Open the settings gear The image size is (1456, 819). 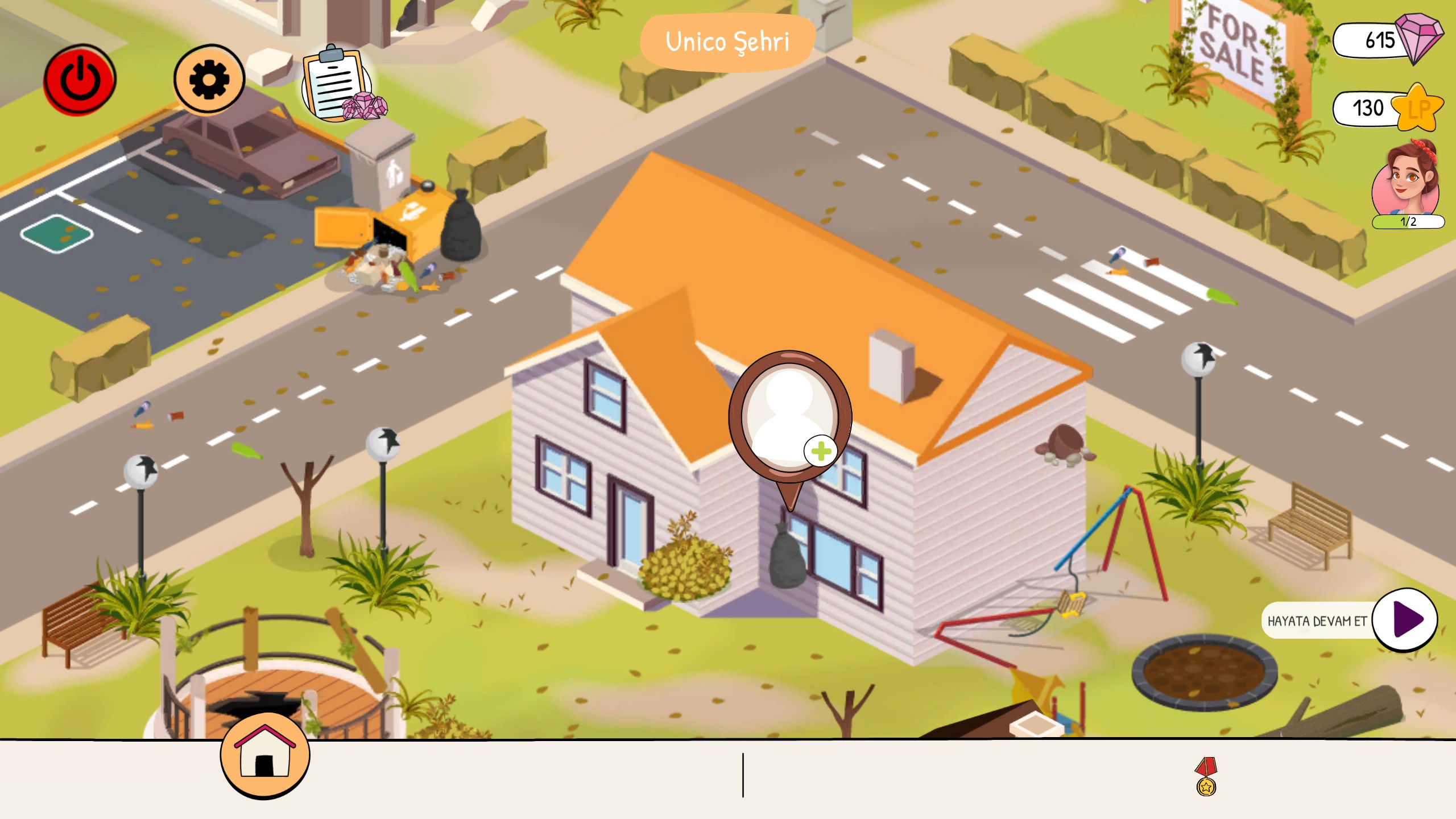[x=209, y=80]
